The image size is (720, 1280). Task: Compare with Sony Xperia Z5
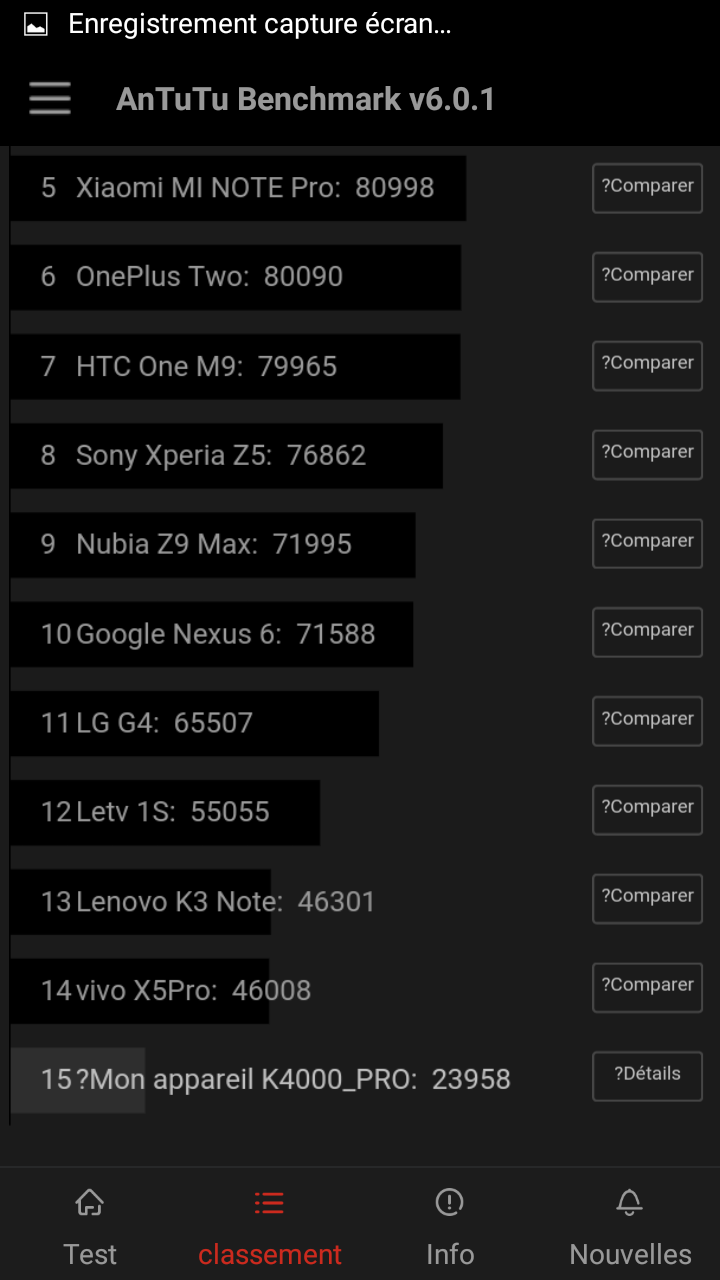tap(647, 454)
